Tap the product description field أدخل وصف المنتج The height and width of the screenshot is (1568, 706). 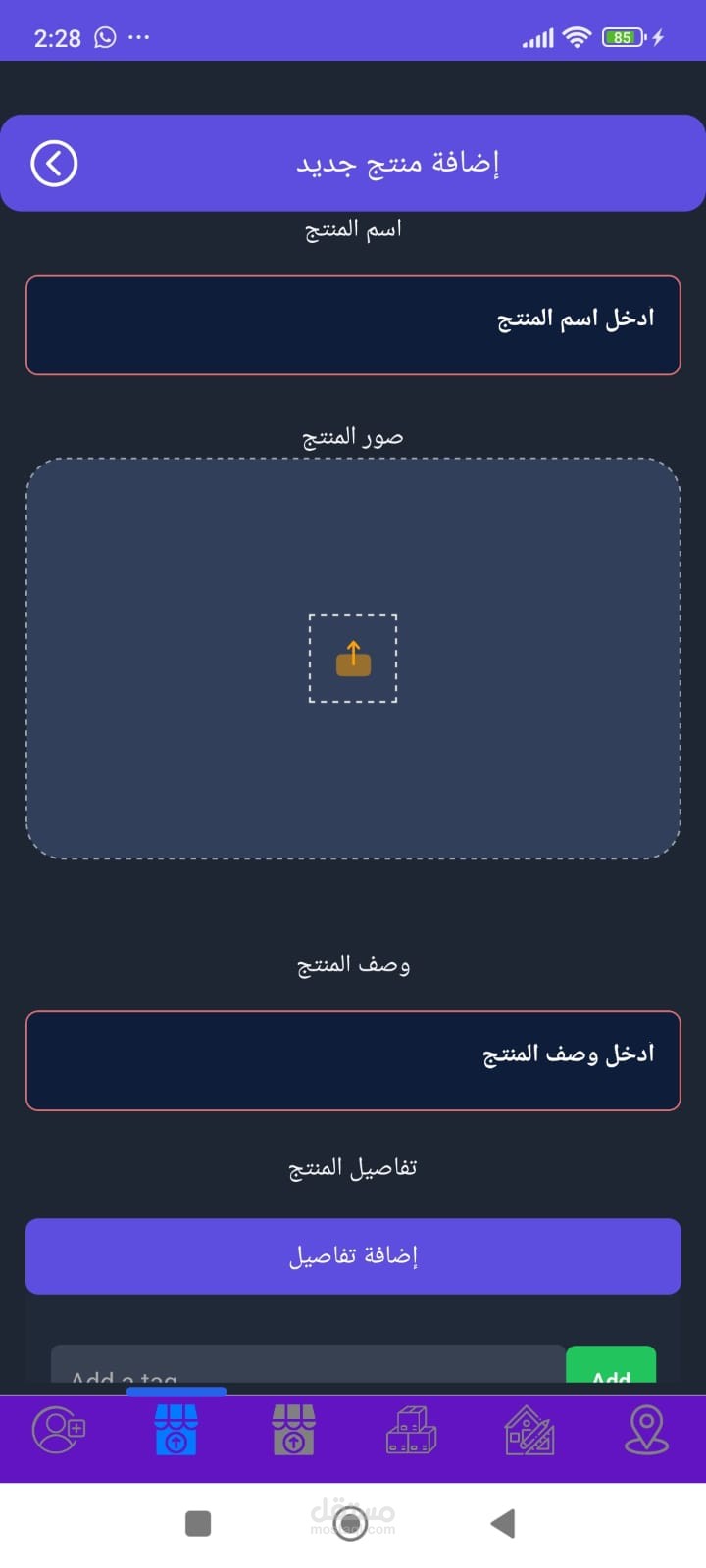point(353,1060)
